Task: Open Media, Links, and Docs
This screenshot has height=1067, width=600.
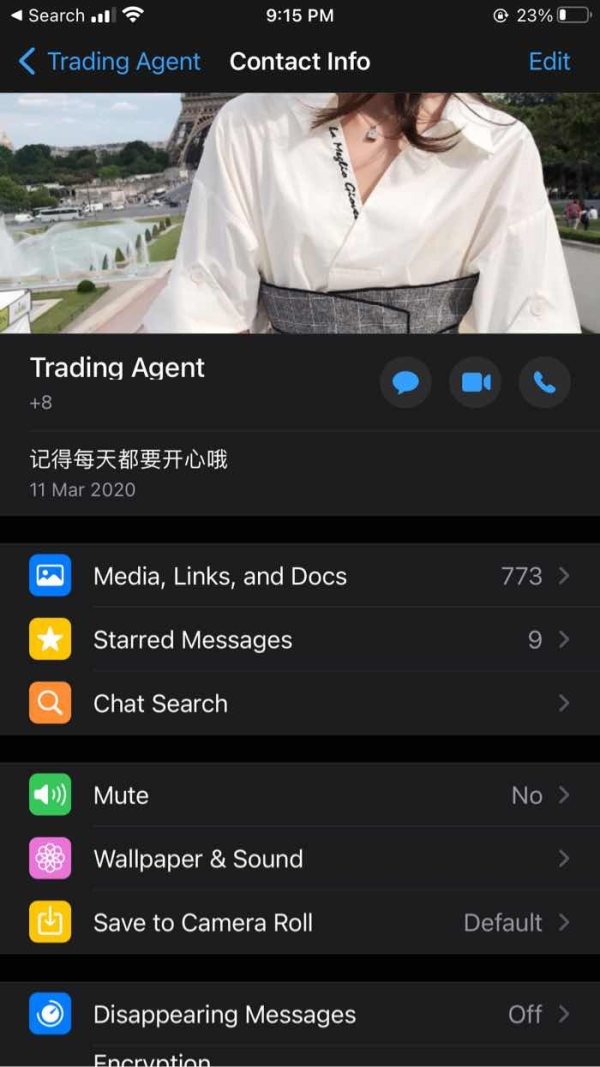Action: [300, 576]
